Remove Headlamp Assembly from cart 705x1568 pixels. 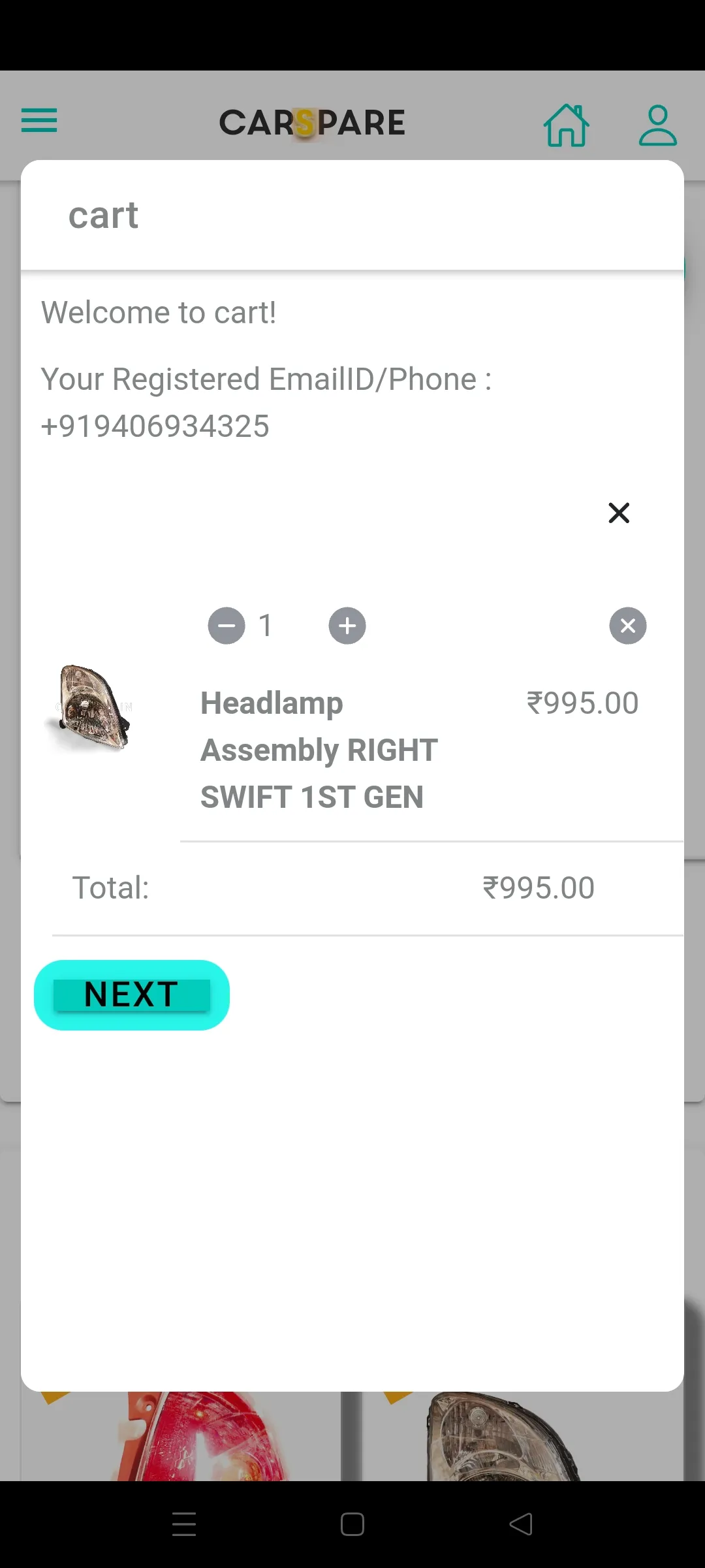tap(627, 626)
